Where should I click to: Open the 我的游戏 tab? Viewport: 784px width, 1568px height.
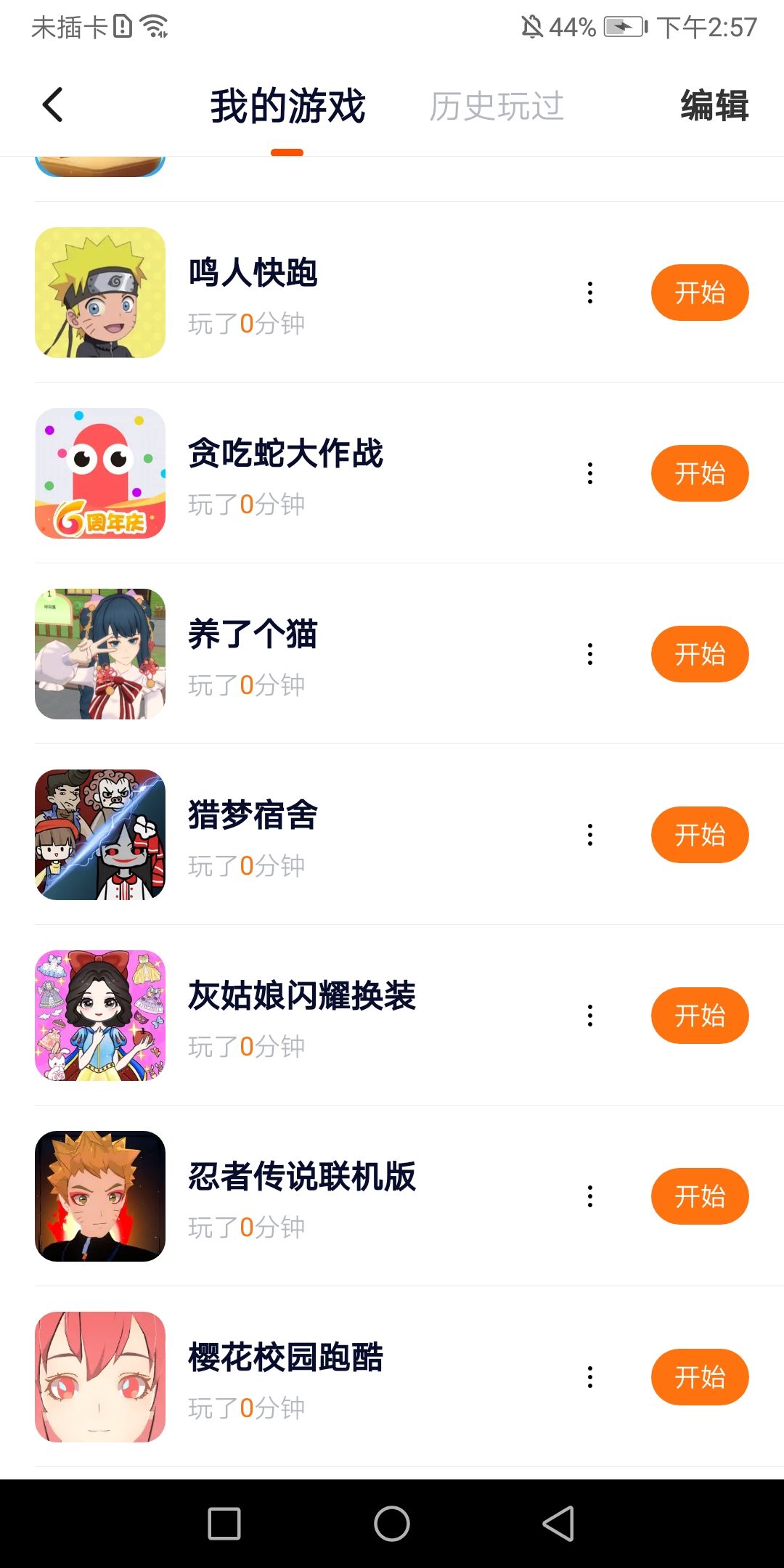click(287, 106)
